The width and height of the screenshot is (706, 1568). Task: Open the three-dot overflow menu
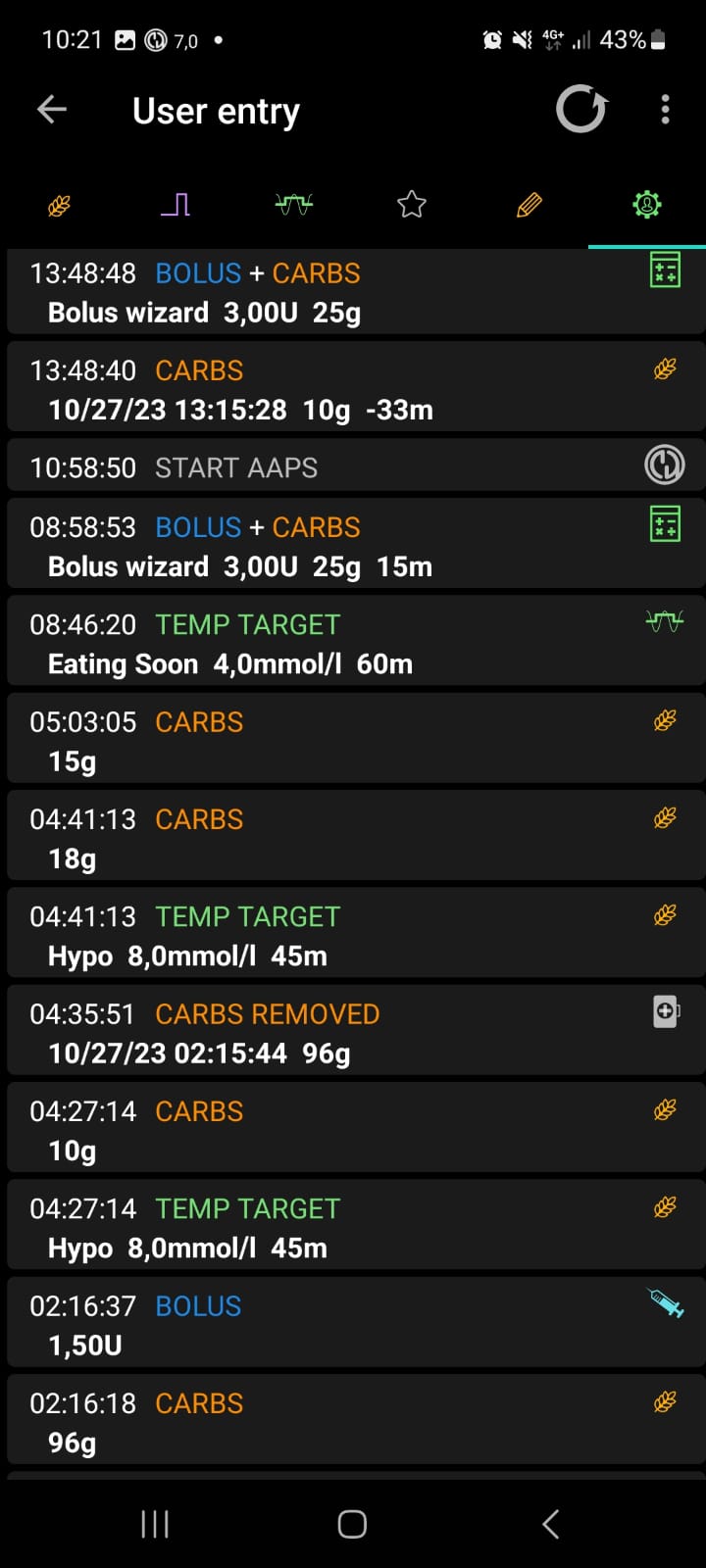666,110
